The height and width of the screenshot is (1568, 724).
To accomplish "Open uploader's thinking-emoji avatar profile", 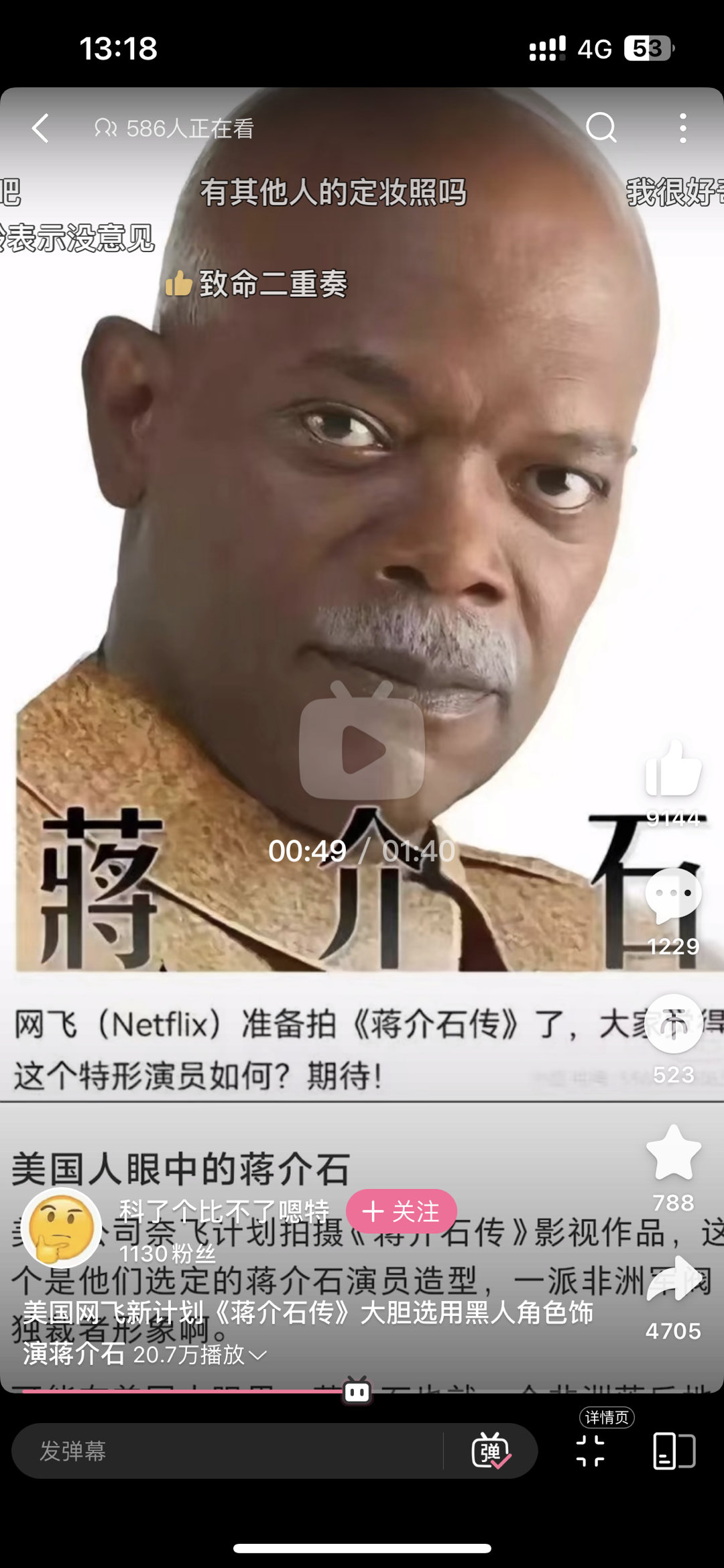I will coord(61,1227).
